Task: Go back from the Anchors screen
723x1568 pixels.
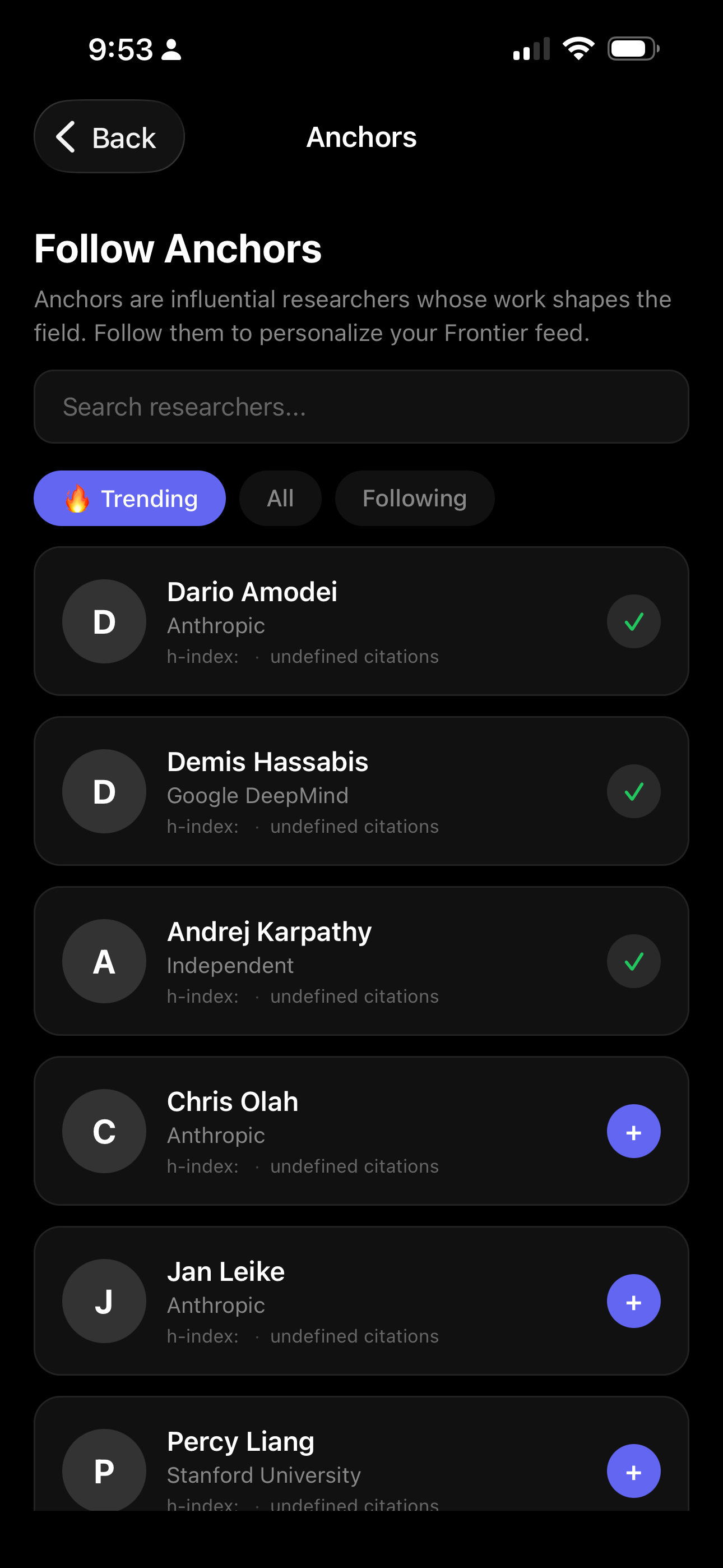Action: [x=109, y=136]
